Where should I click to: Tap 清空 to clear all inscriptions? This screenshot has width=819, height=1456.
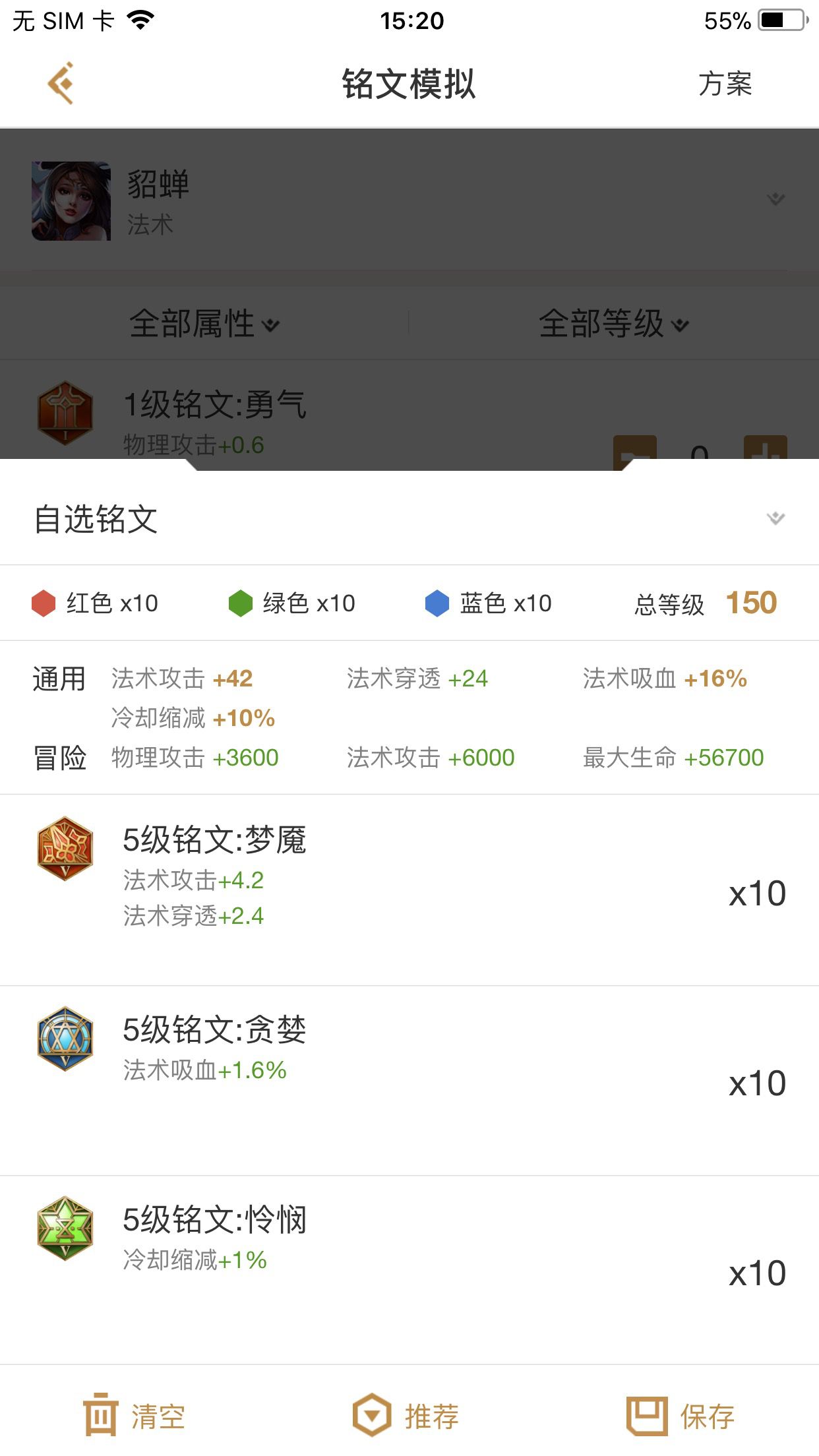[x=135, y=1415]
